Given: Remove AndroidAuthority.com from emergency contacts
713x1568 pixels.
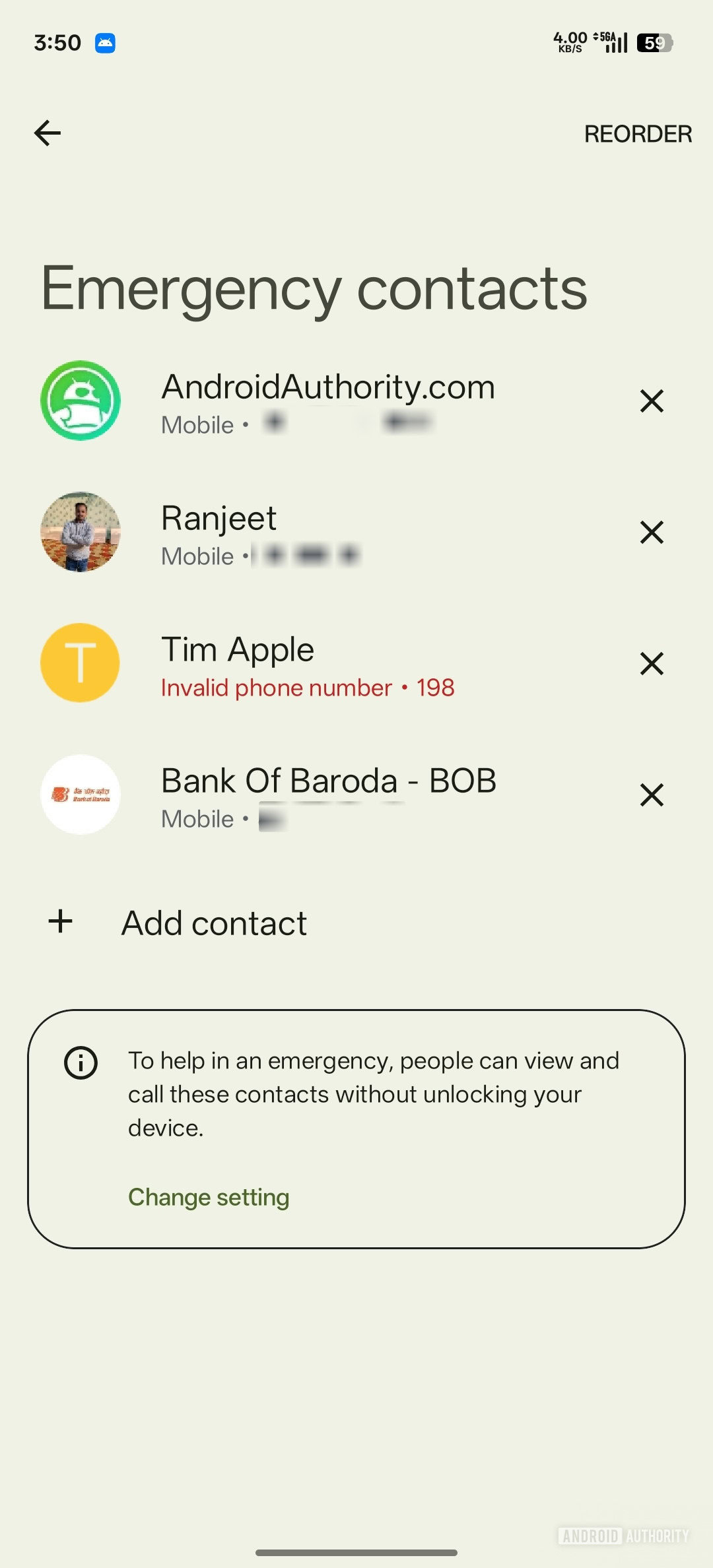Looking at the screenshot, I should (652, 401).
